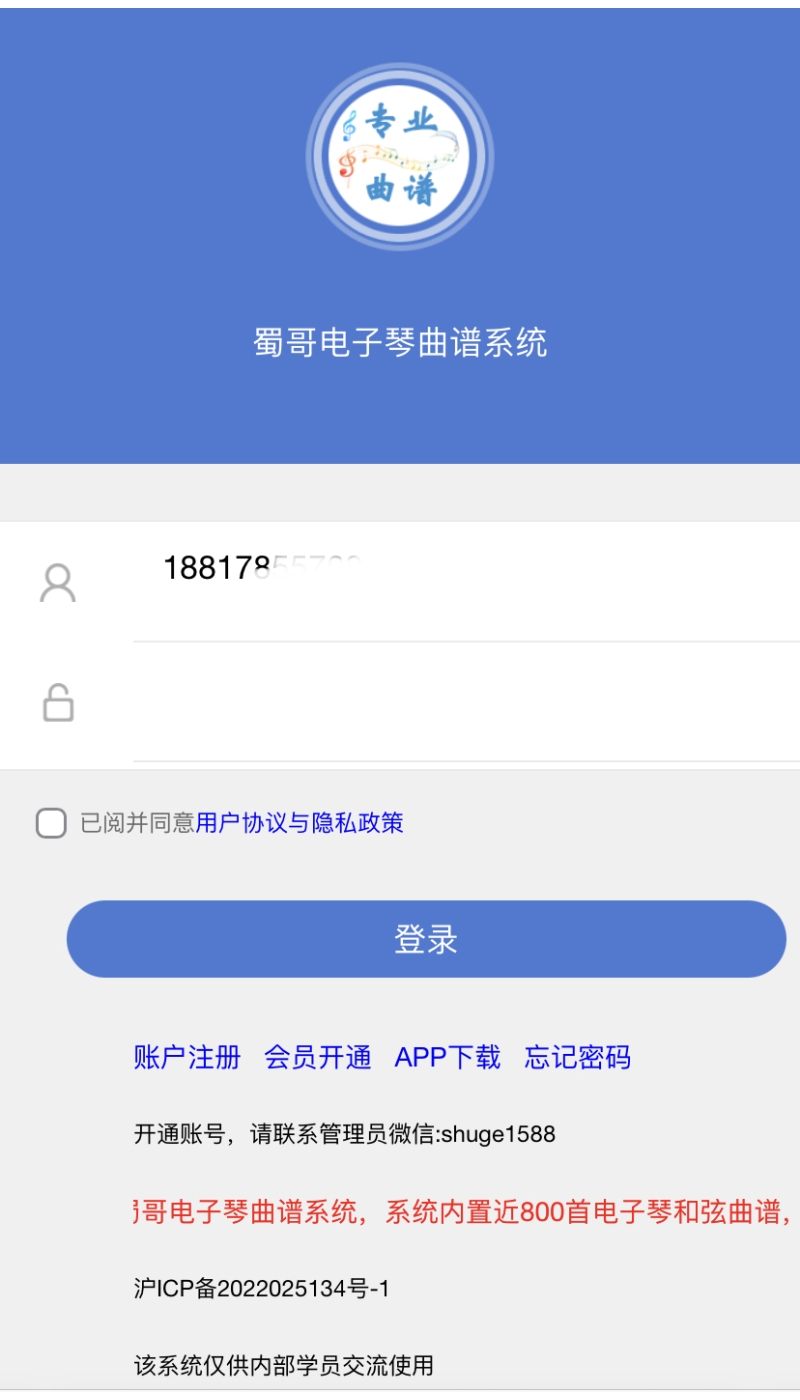The image size is (800, 1400).
Task: Focus the password field next to lock icon
Action: click(x=466, y=702)
